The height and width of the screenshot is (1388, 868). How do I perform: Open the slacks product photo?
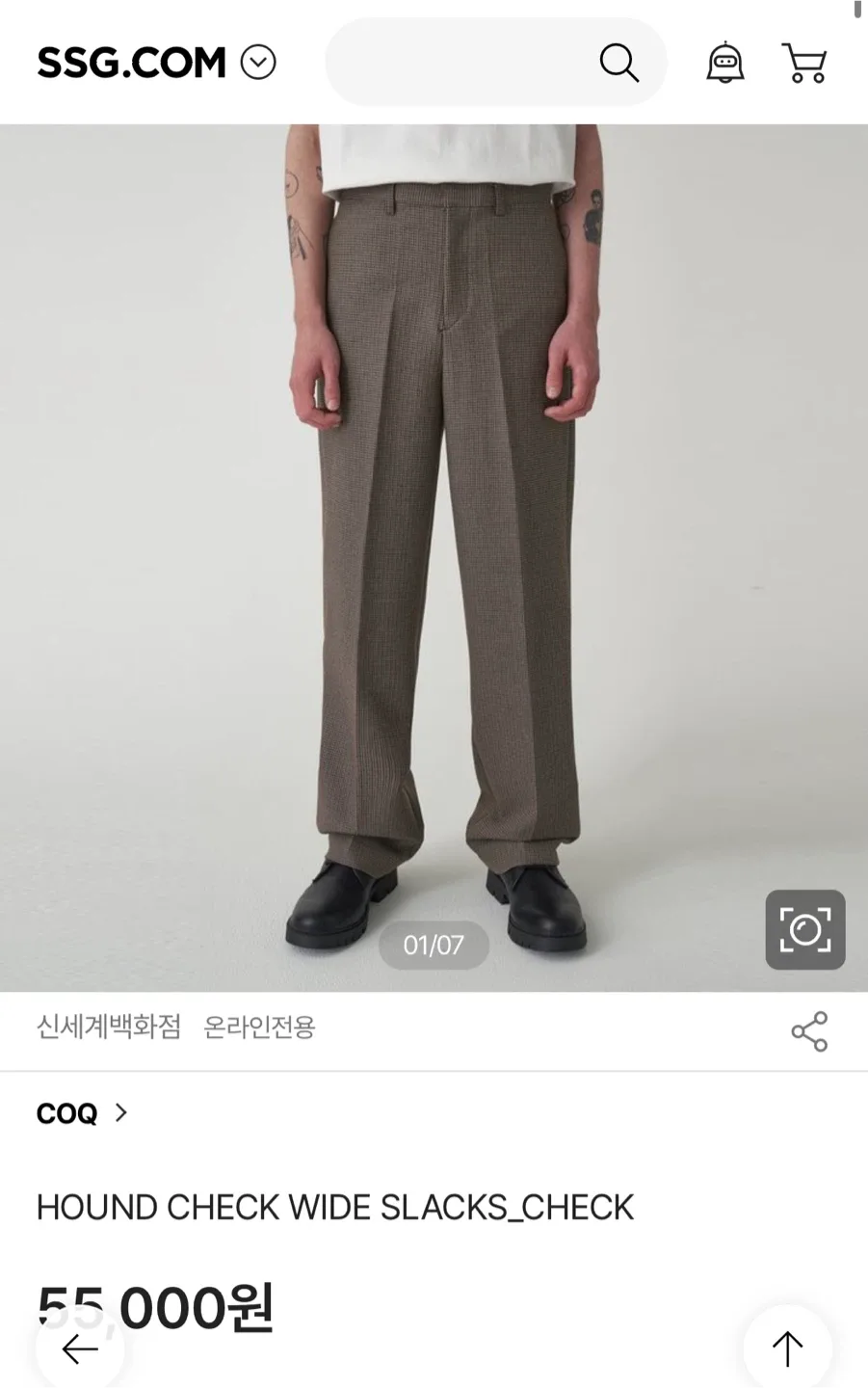click(x=434, y=540)
